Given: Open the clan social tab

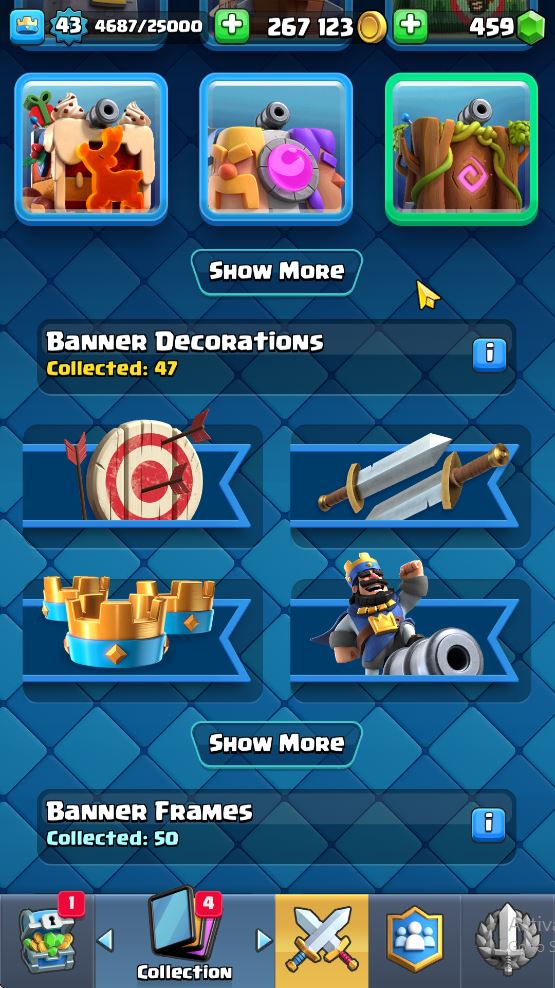Looking at the screenshot, I should pyautogui.click(x=415, y=939).
